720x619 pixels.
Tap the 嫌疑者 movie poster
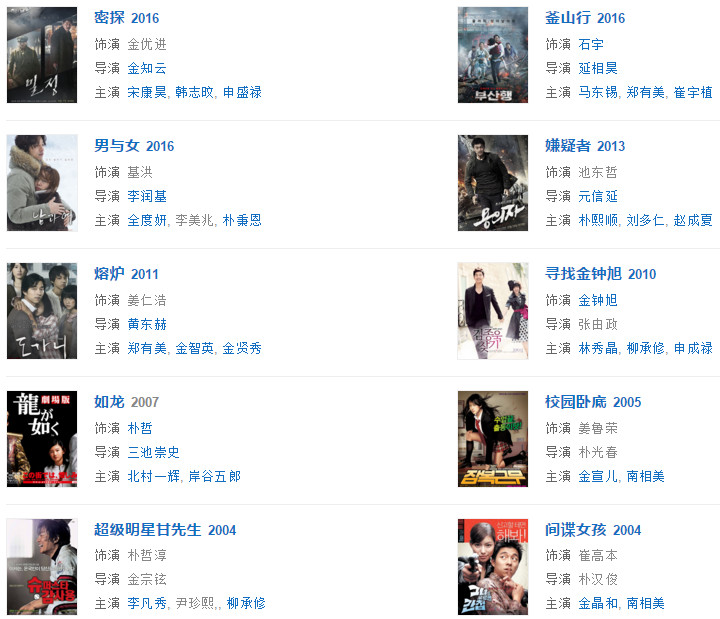[492, 182]
